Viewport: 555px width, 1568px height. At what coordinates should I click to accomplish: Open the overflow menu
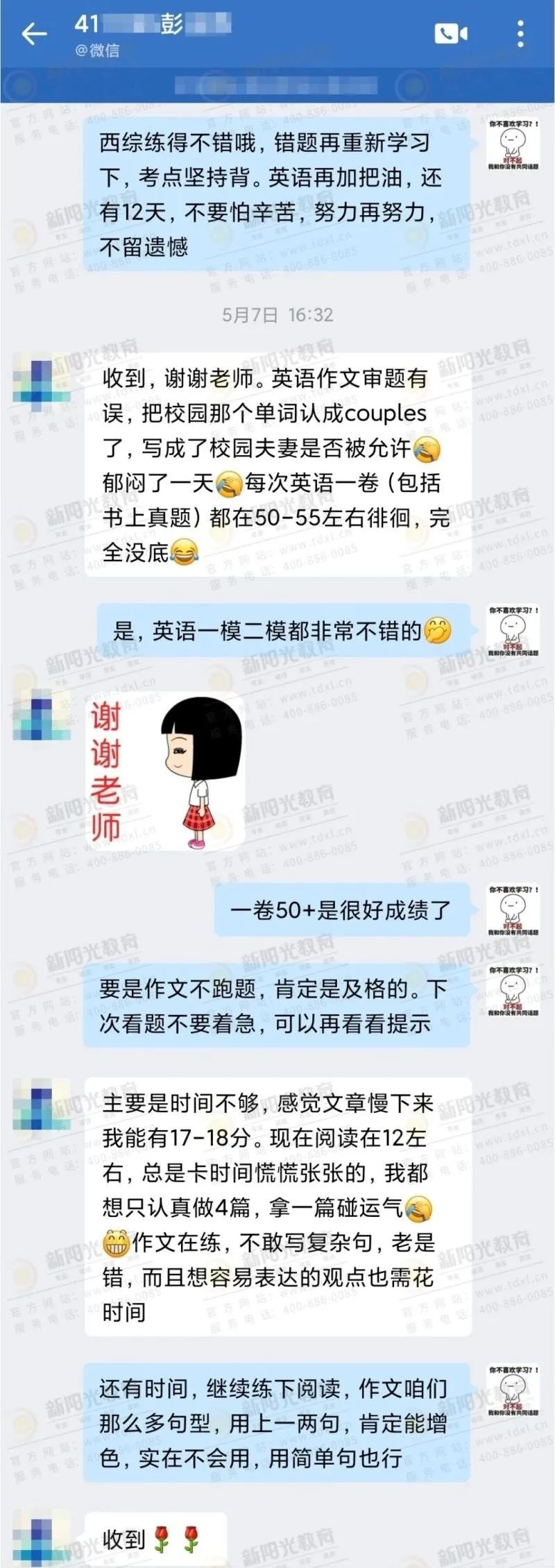521,33
